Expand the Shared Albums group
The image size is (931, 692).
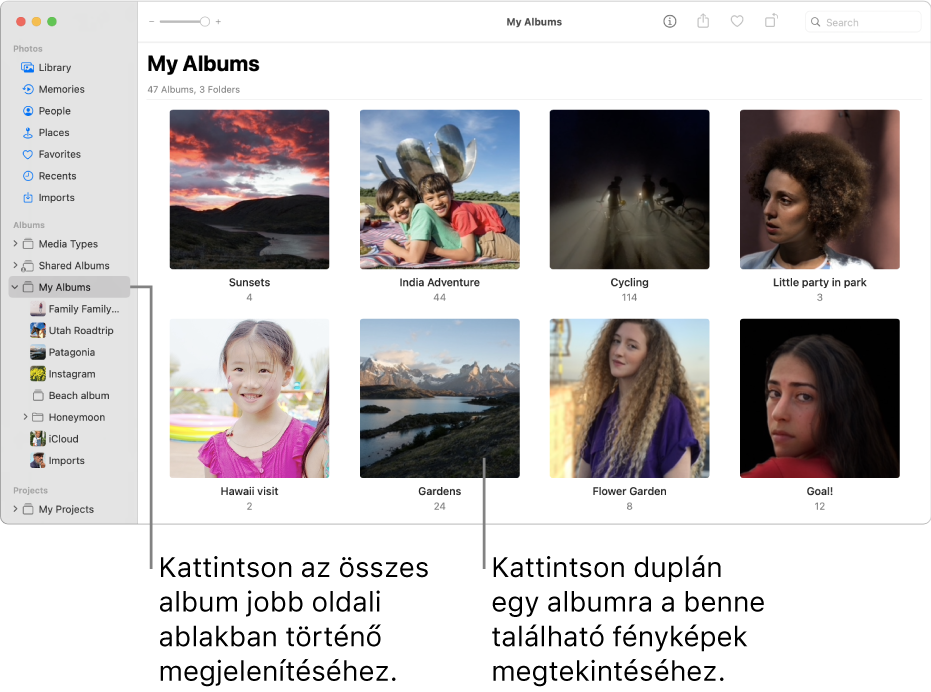pos(14,266)
